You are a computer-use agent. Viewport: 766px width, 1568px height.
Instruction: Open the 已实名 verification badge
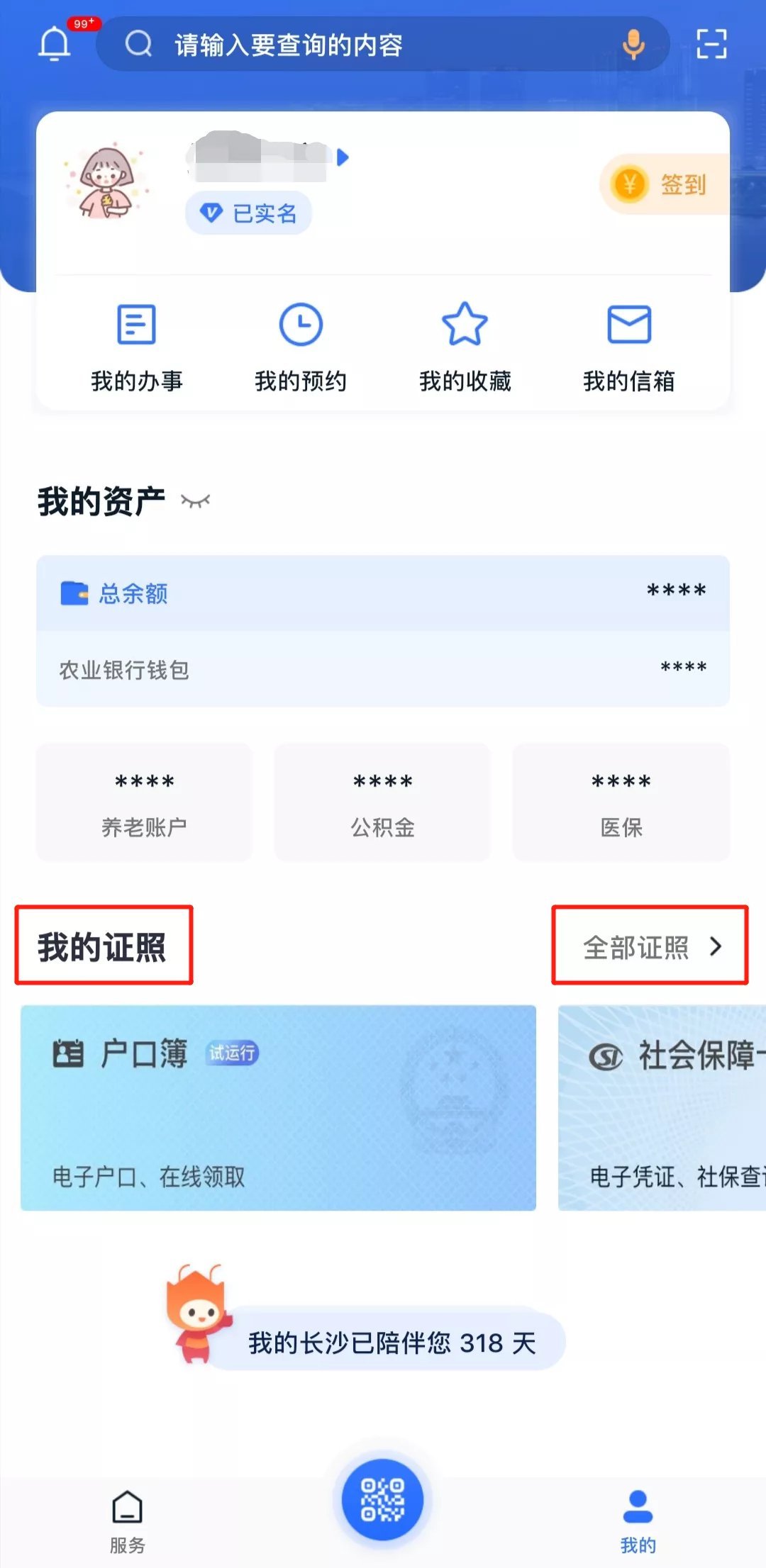coord(248,213)
